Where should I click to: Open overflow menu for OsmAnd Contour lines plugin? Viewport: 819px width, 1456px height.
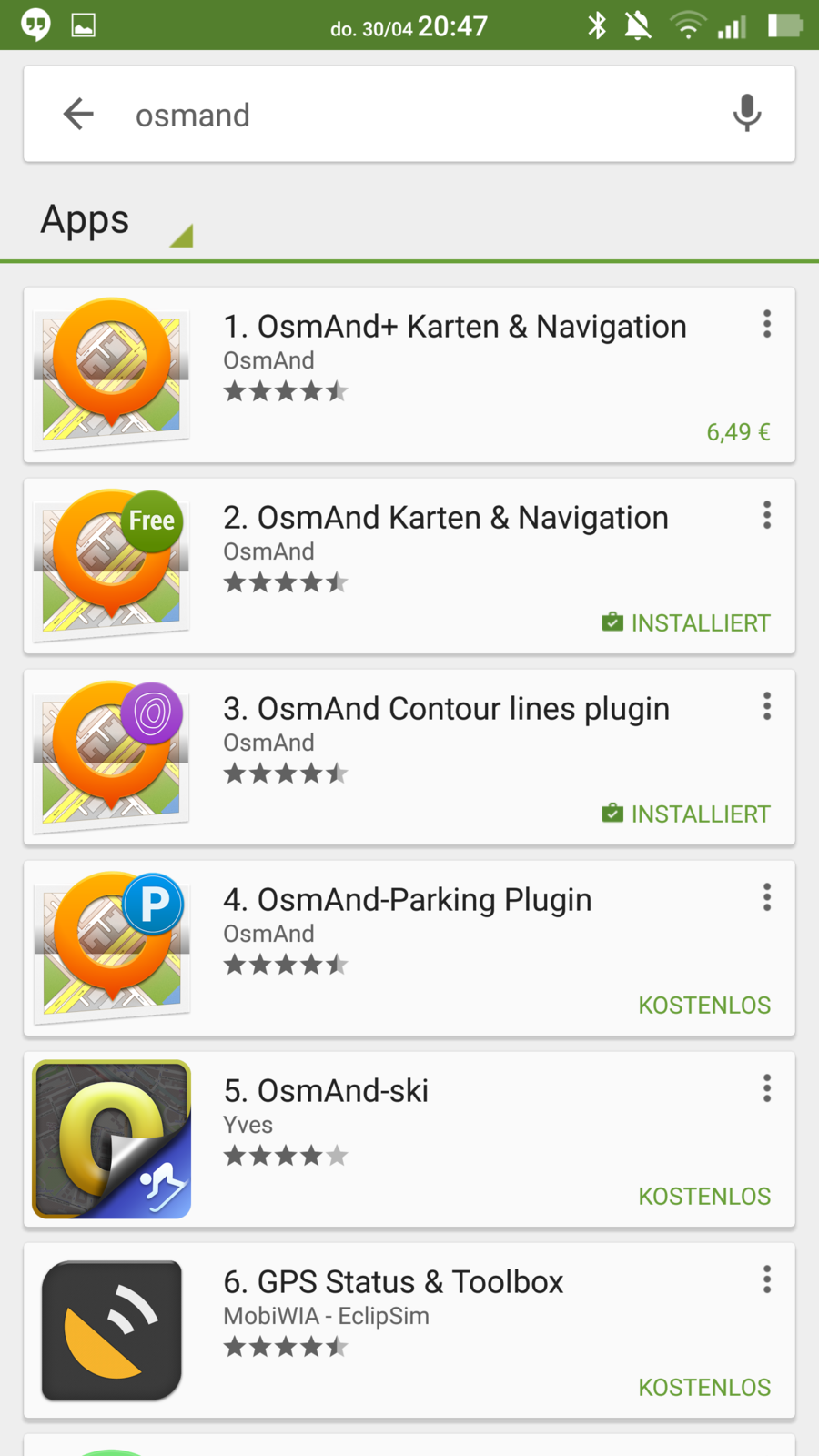[767, 706]
